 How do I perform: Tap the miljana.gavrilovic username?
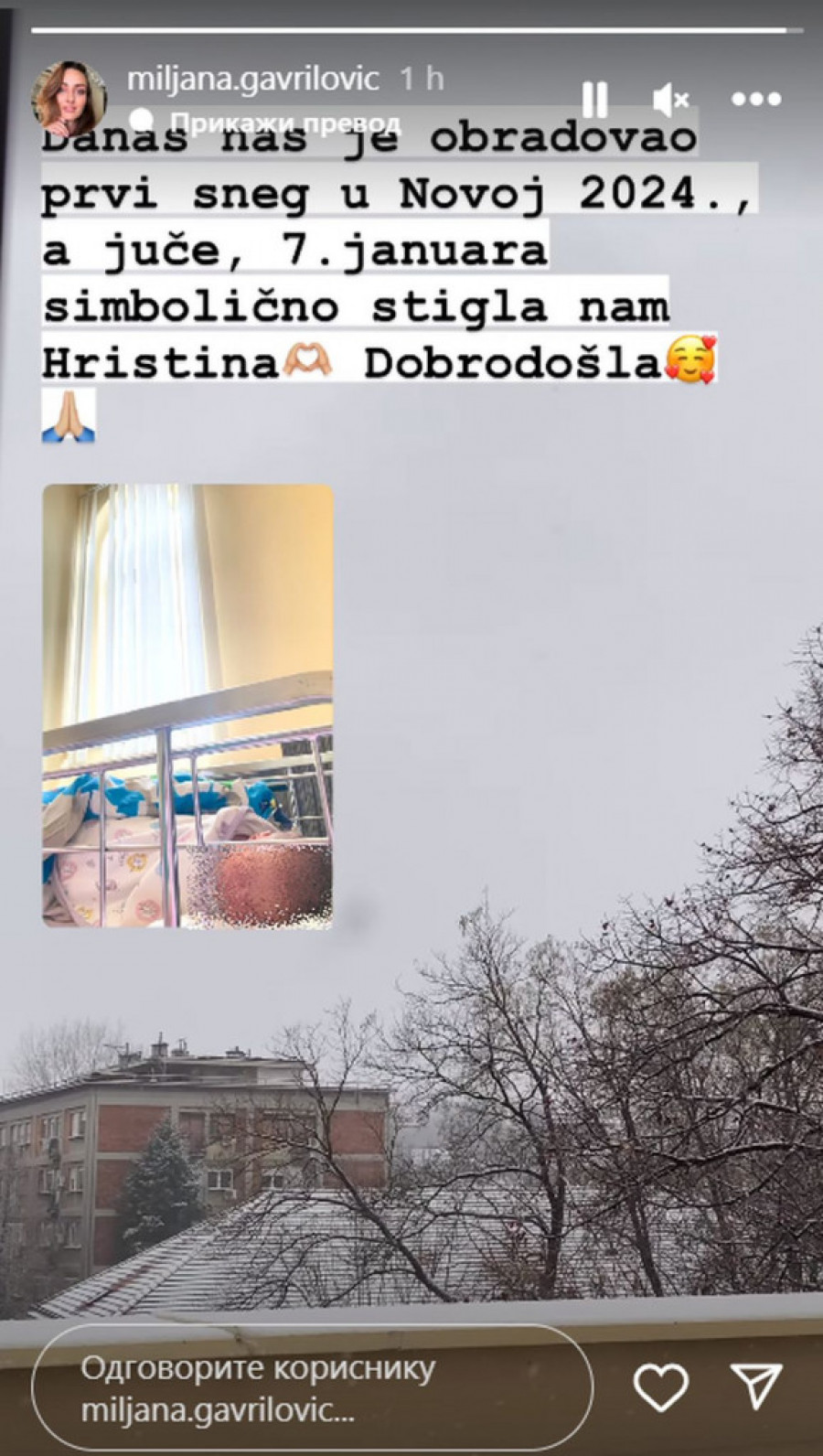[252, 79]
